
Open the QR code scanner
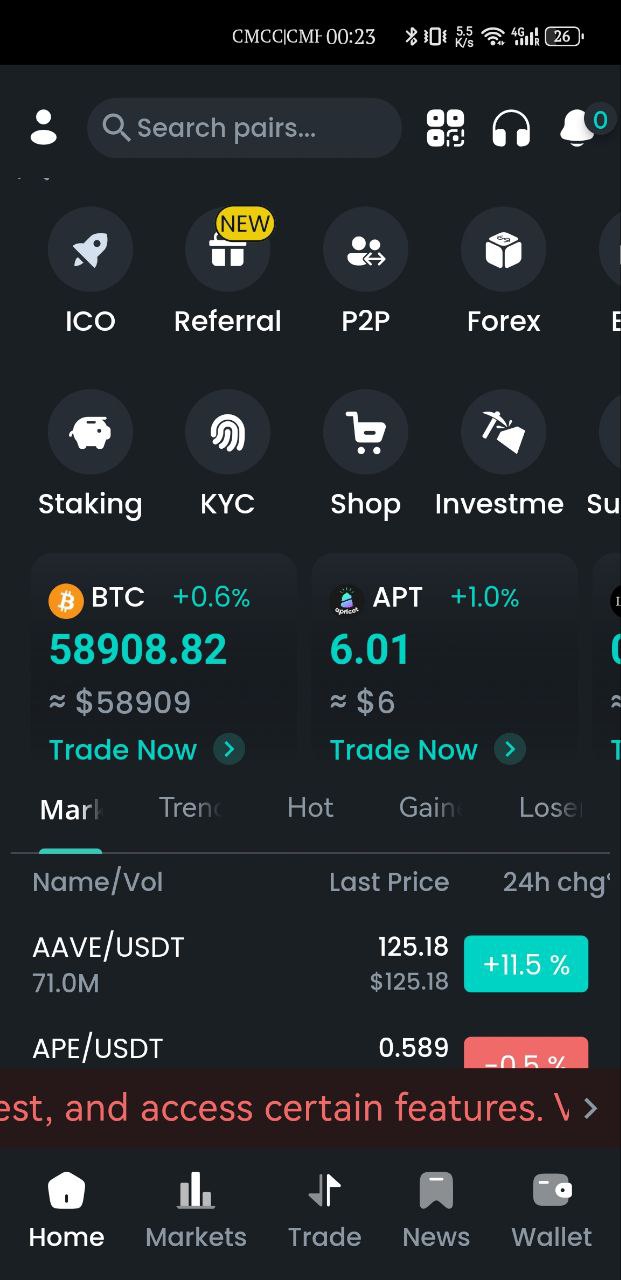click(x=445, y=128)
